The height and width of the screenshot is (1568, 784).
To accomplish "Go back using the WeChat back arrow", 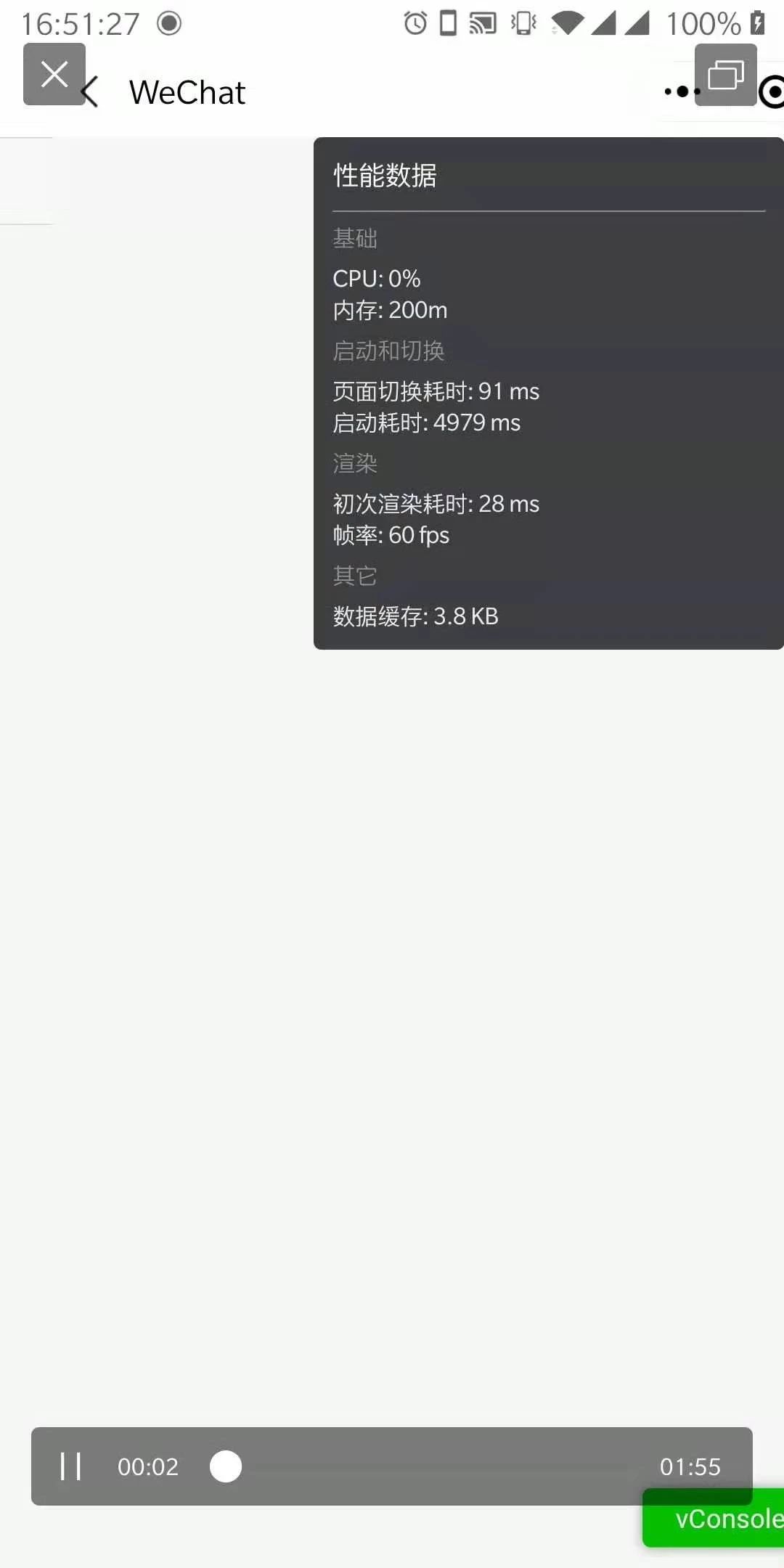I will pos(91,92).
